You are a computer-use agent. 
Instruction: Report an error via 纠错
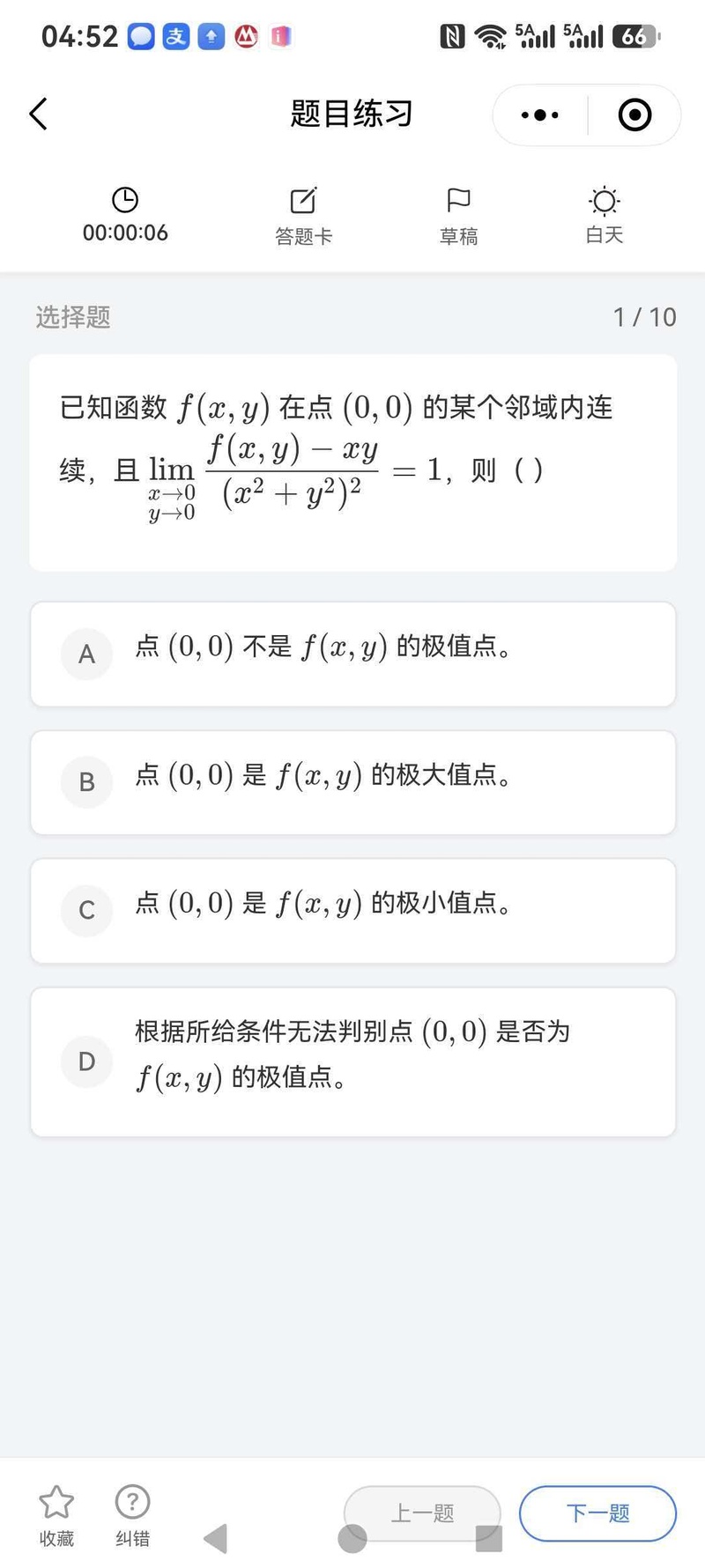coord(132,1516)
